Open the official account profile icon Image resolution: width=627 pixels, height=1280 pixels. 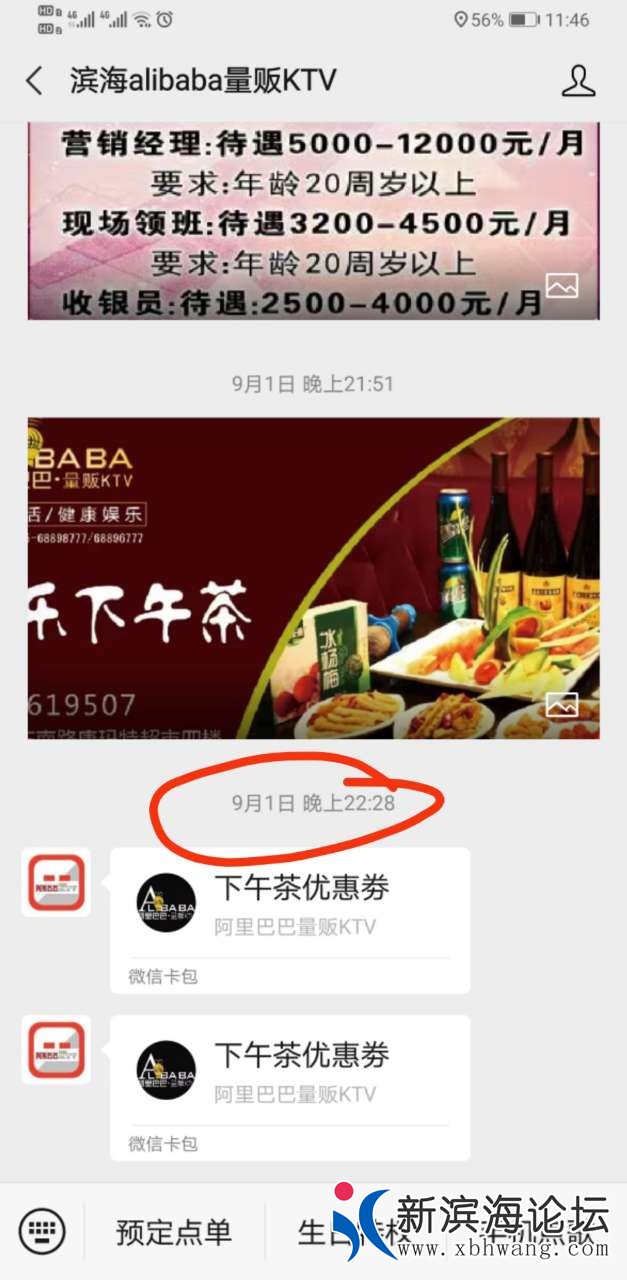(578, 81)
